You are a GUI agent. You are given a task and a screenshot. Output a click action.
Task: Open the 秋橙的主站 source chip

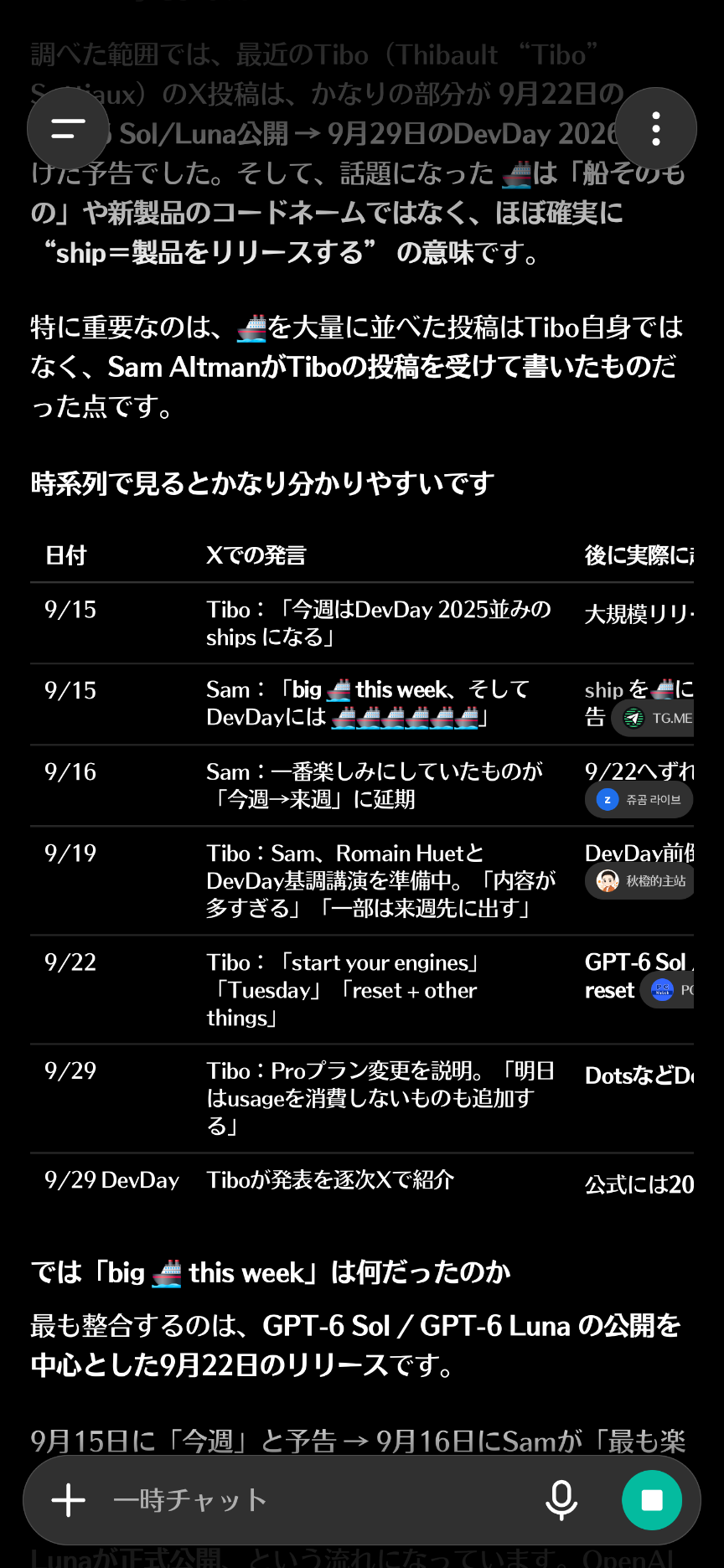tap(639, 880)
